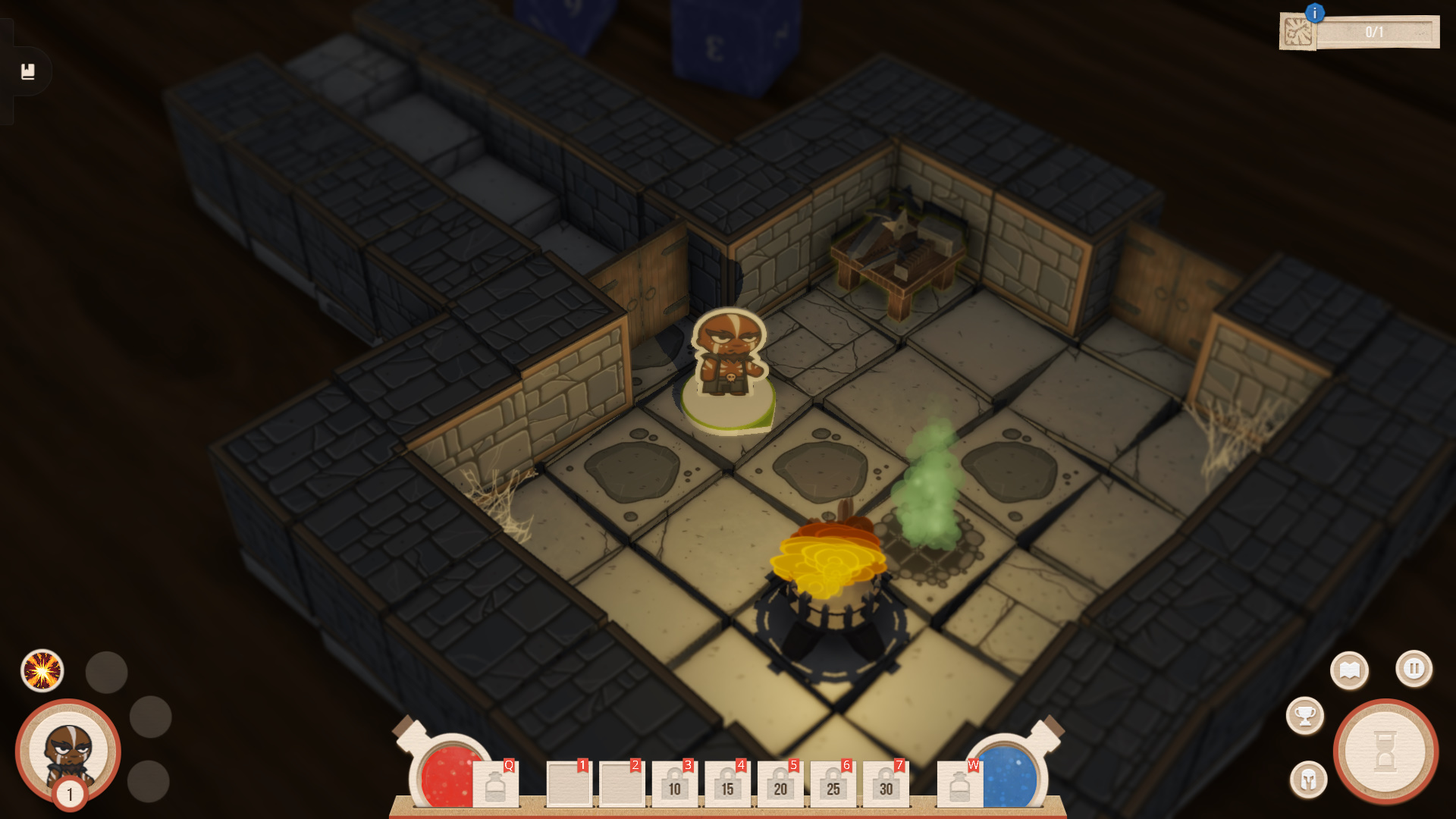The image size is (1456, 819).
Task: End turn with the hourglass button
Action: pyautogui.click(x=1385, y=751)
